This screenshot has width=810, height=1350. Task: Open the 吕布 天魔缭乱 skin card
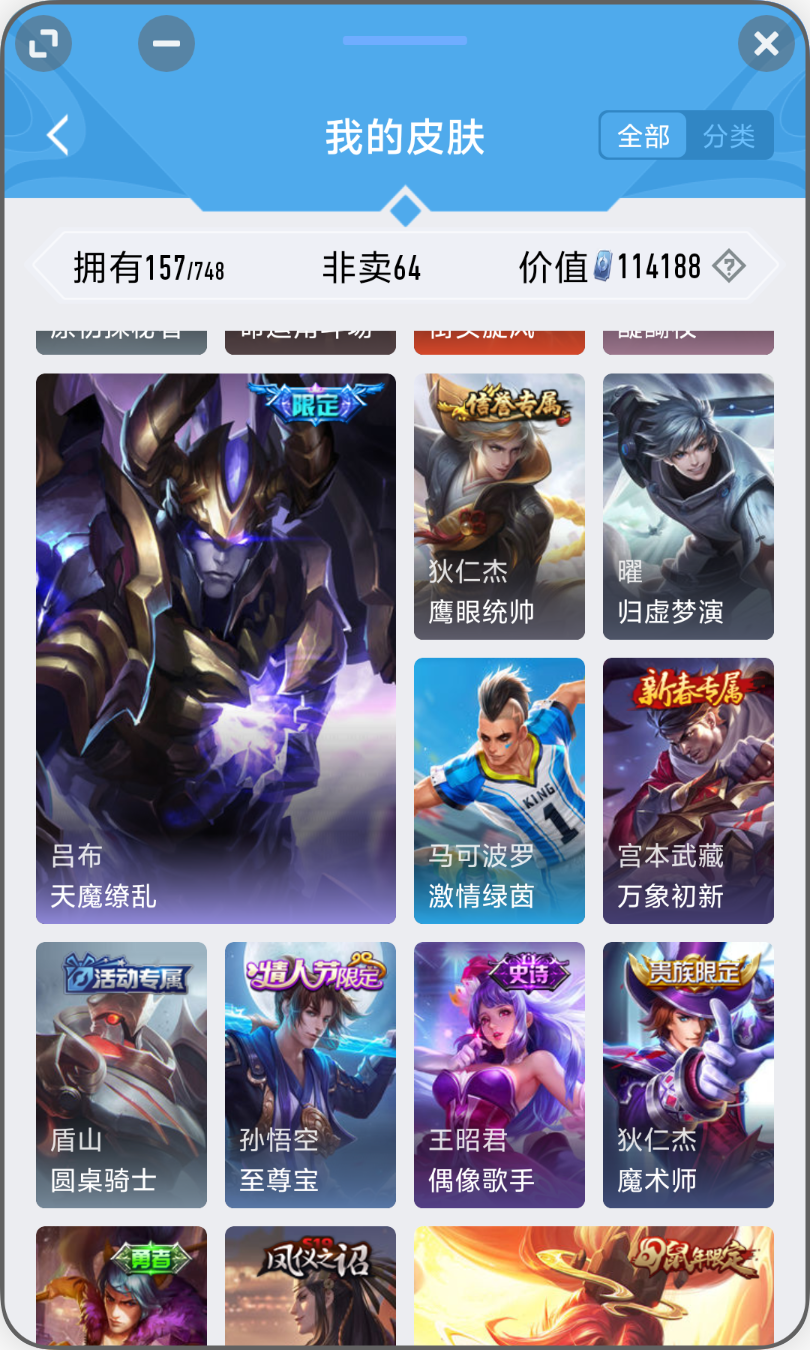click(216, 645)
